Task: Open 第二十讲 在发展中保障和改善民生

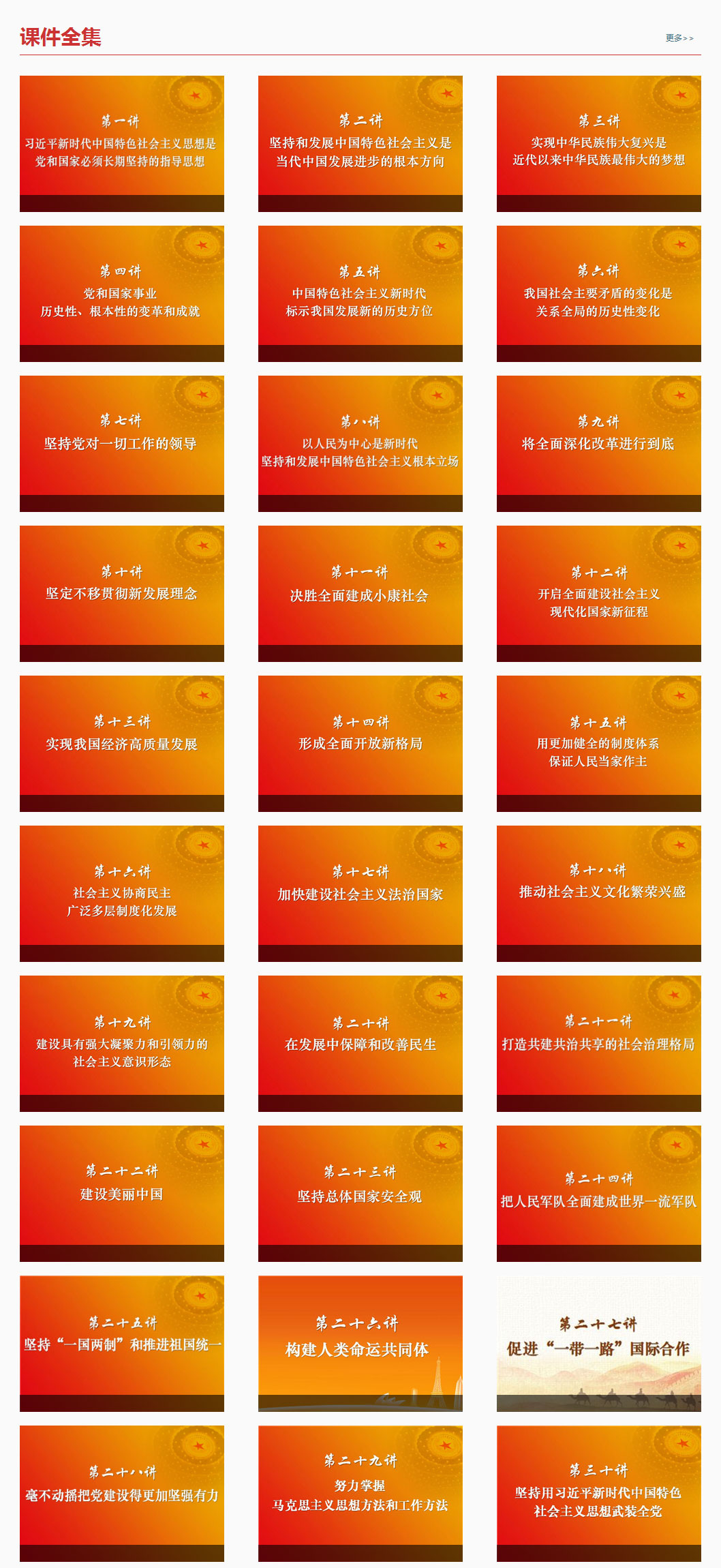Action: (x=360, y=1044)
